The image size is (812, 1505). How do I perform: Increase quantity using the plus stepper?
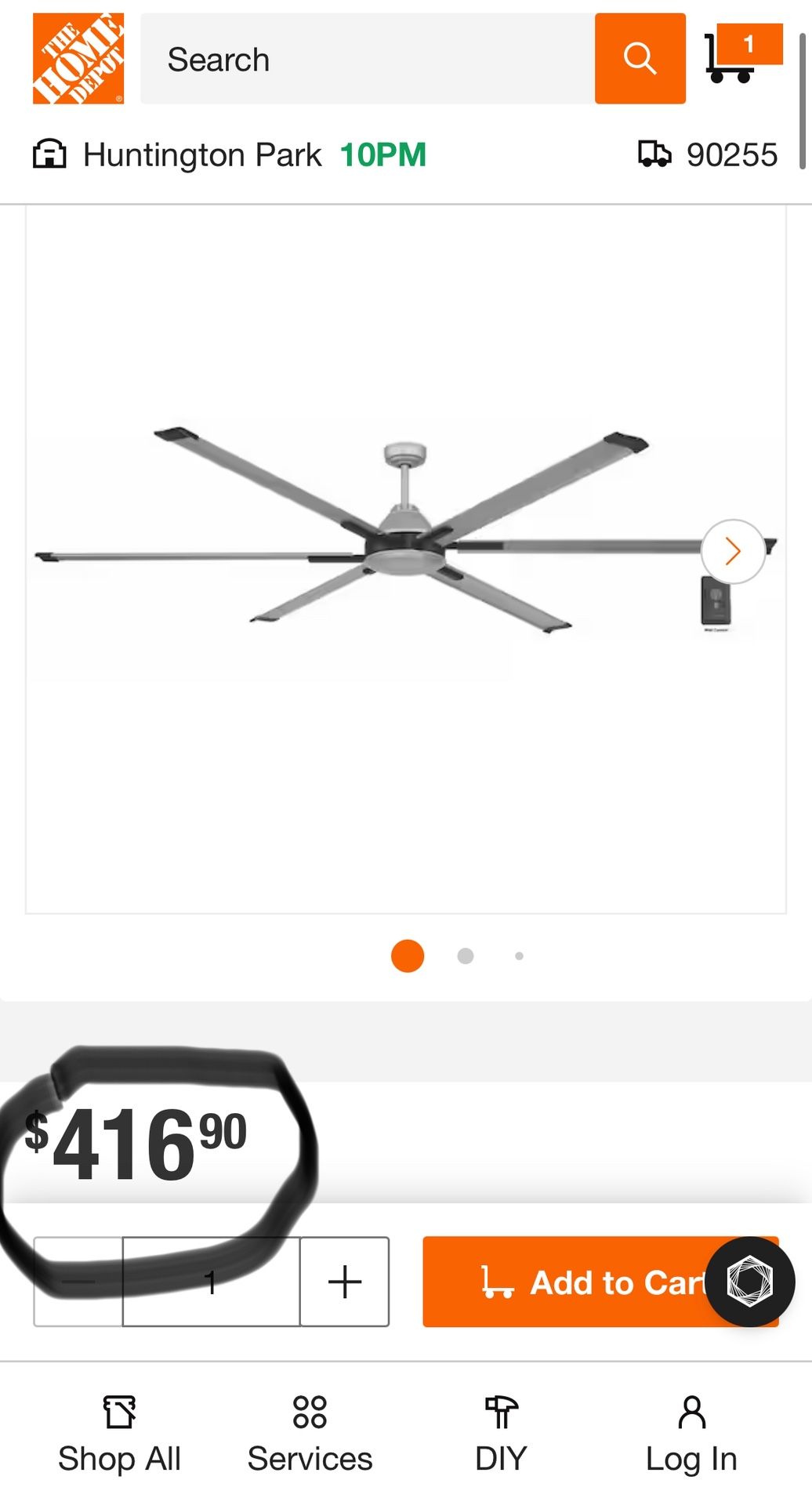coord(343,1282)
